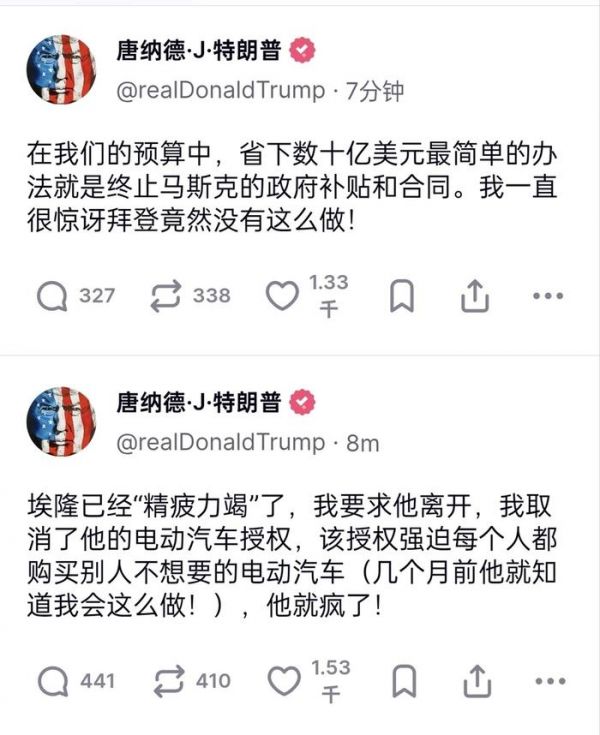Reply to the post about ending Musk's subsidies
The image size is (600, 735).
coord(50,295)
